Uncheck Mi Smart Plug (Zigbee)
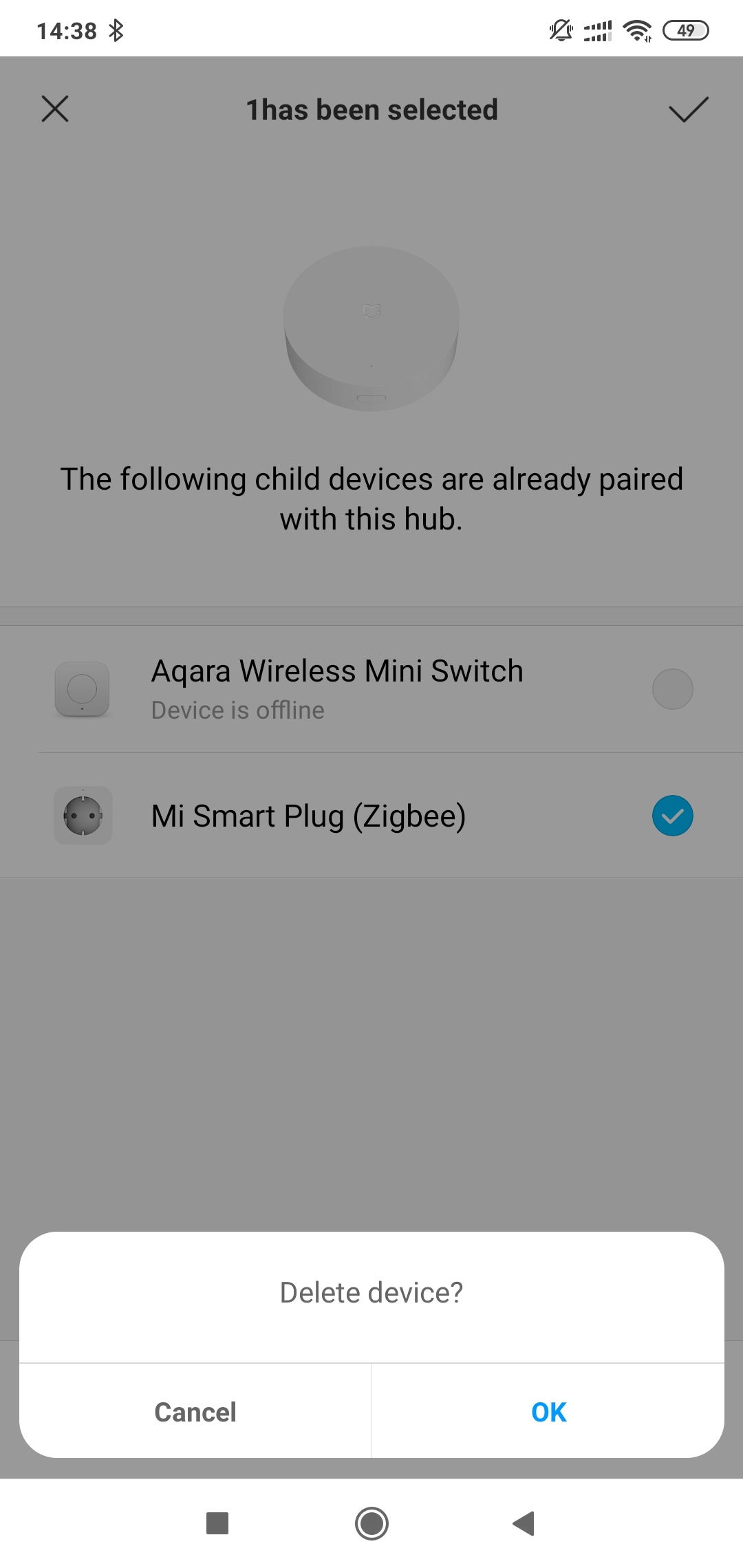The image size is (743, 1568). [672, 816]
